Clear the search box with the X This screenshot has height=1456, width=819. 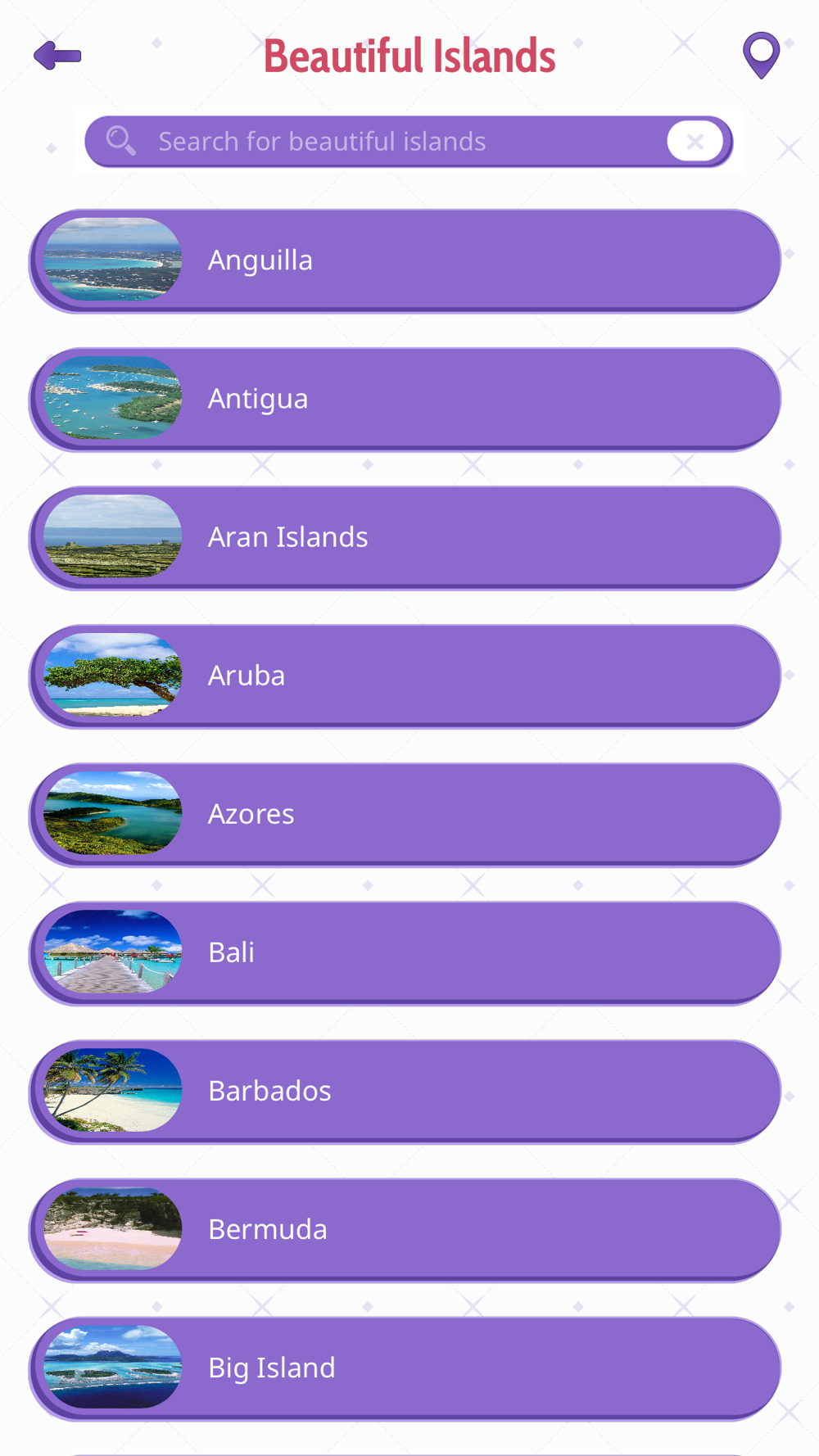695,142
